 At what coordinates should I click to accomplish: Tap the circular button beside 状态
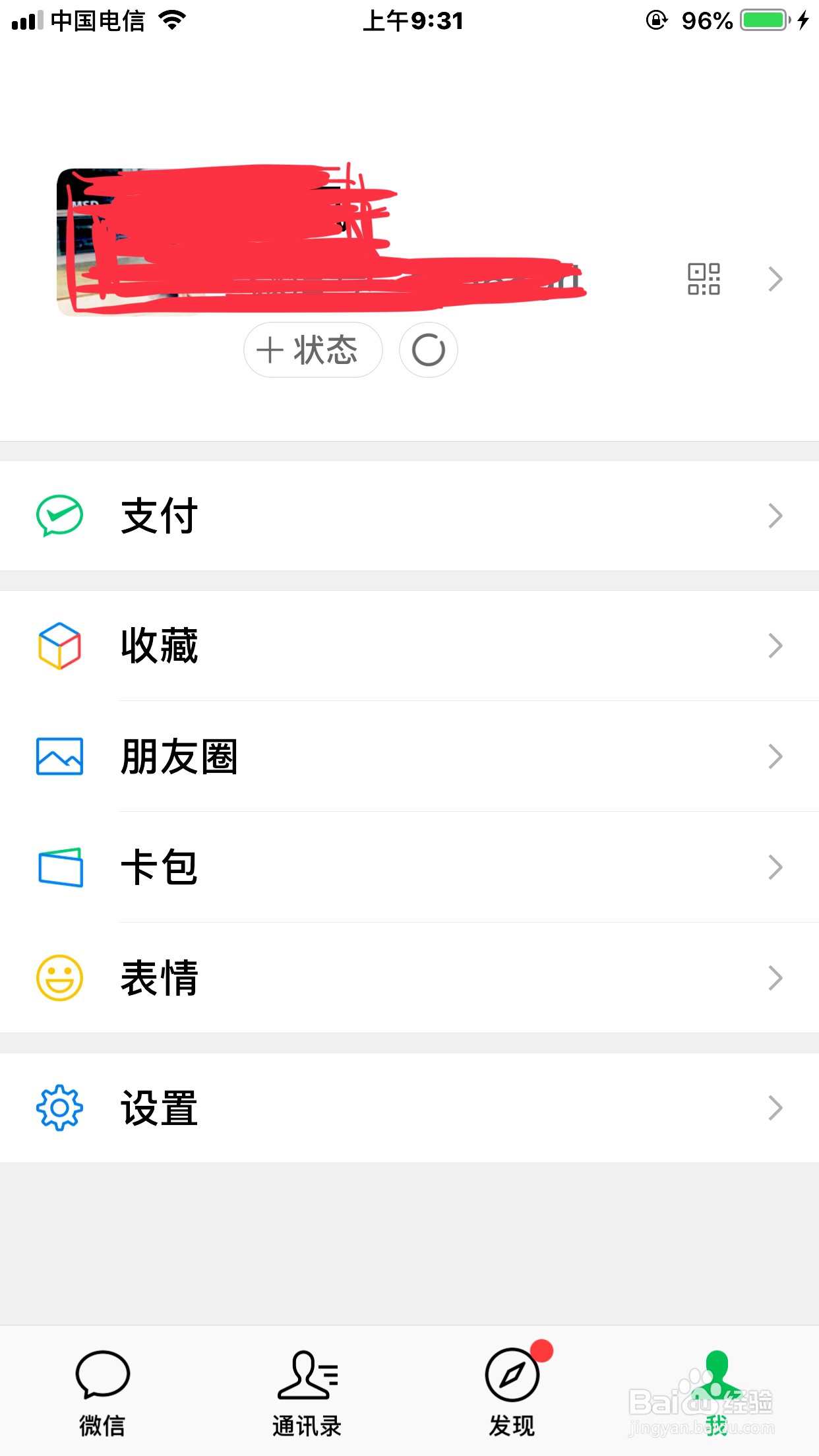(429, 349)
